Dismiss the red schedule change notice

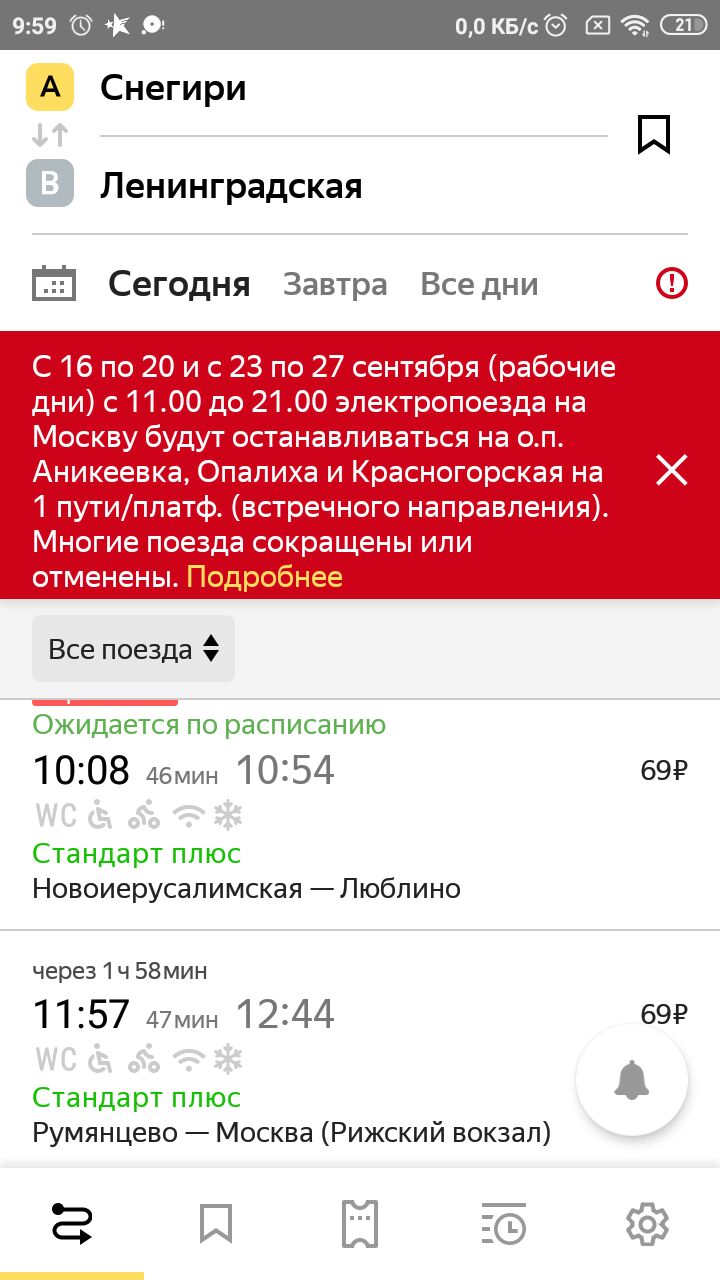672,469
